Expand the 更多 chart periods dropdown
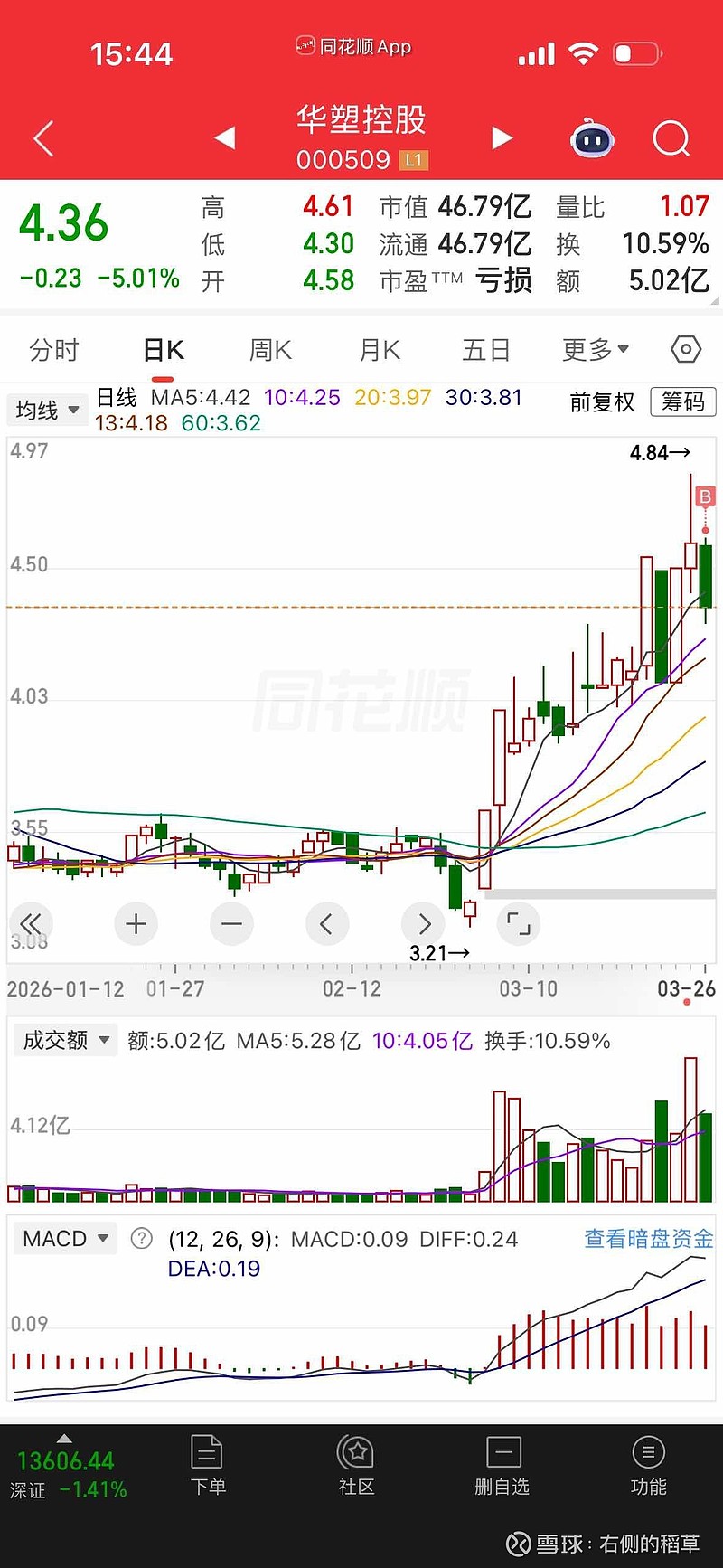This screenshot has height=1568, width=723. tap(595, 350)
